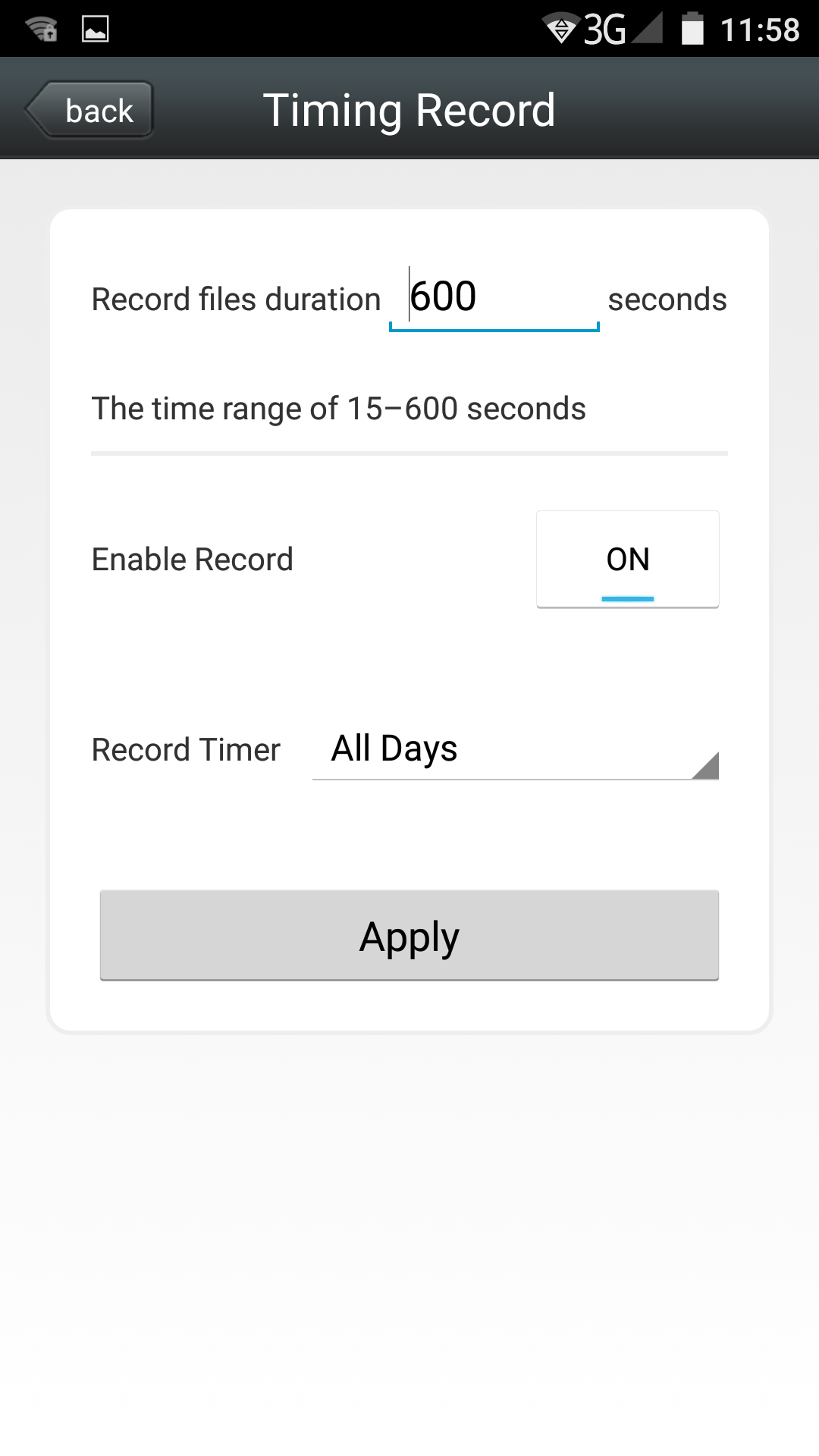Apply the timing record settings
The image size is (819, 1456).
coord(409,935)
